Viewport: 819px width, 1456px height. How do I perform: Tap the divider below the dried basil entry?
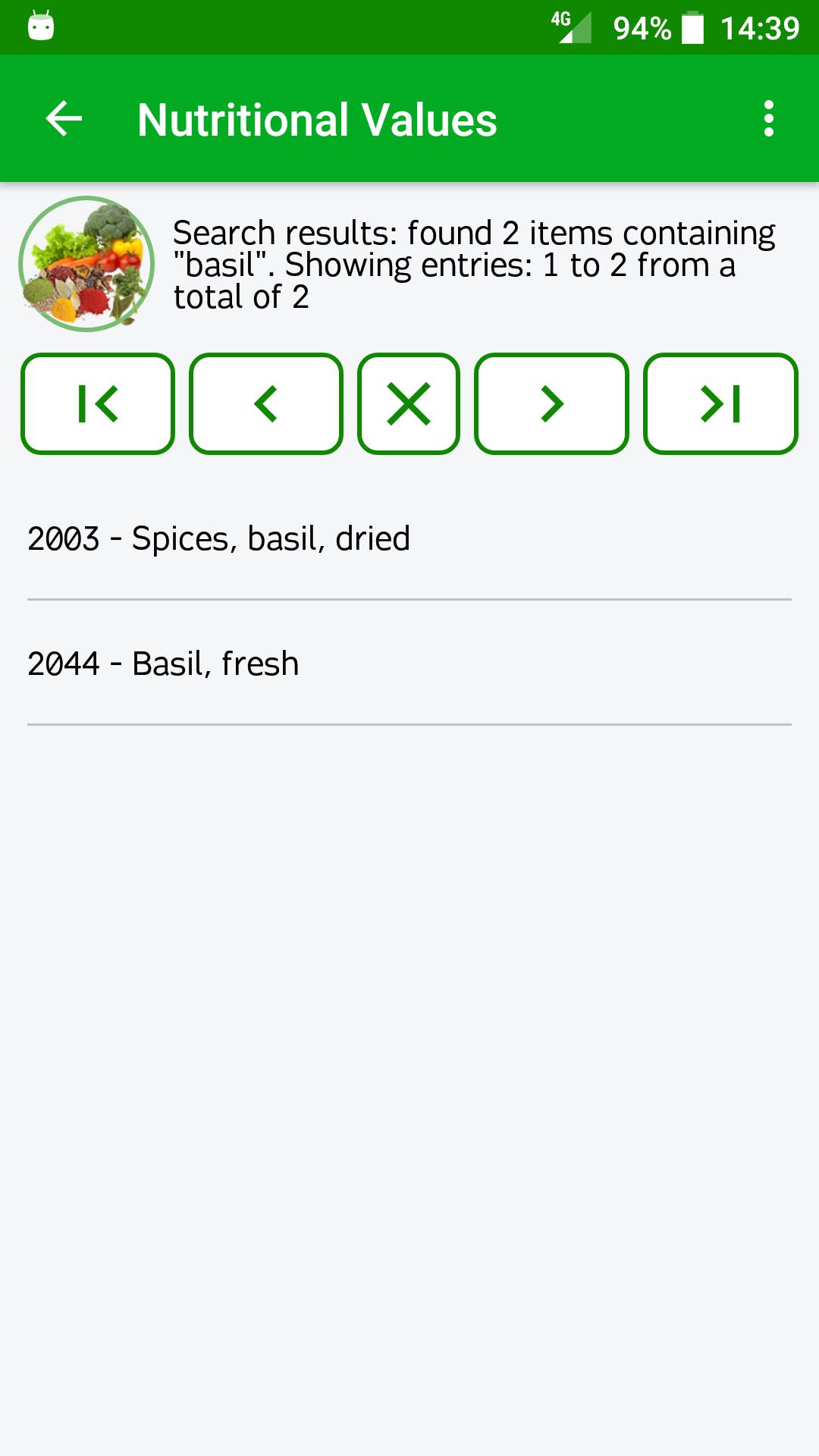(x=409, y=599)
